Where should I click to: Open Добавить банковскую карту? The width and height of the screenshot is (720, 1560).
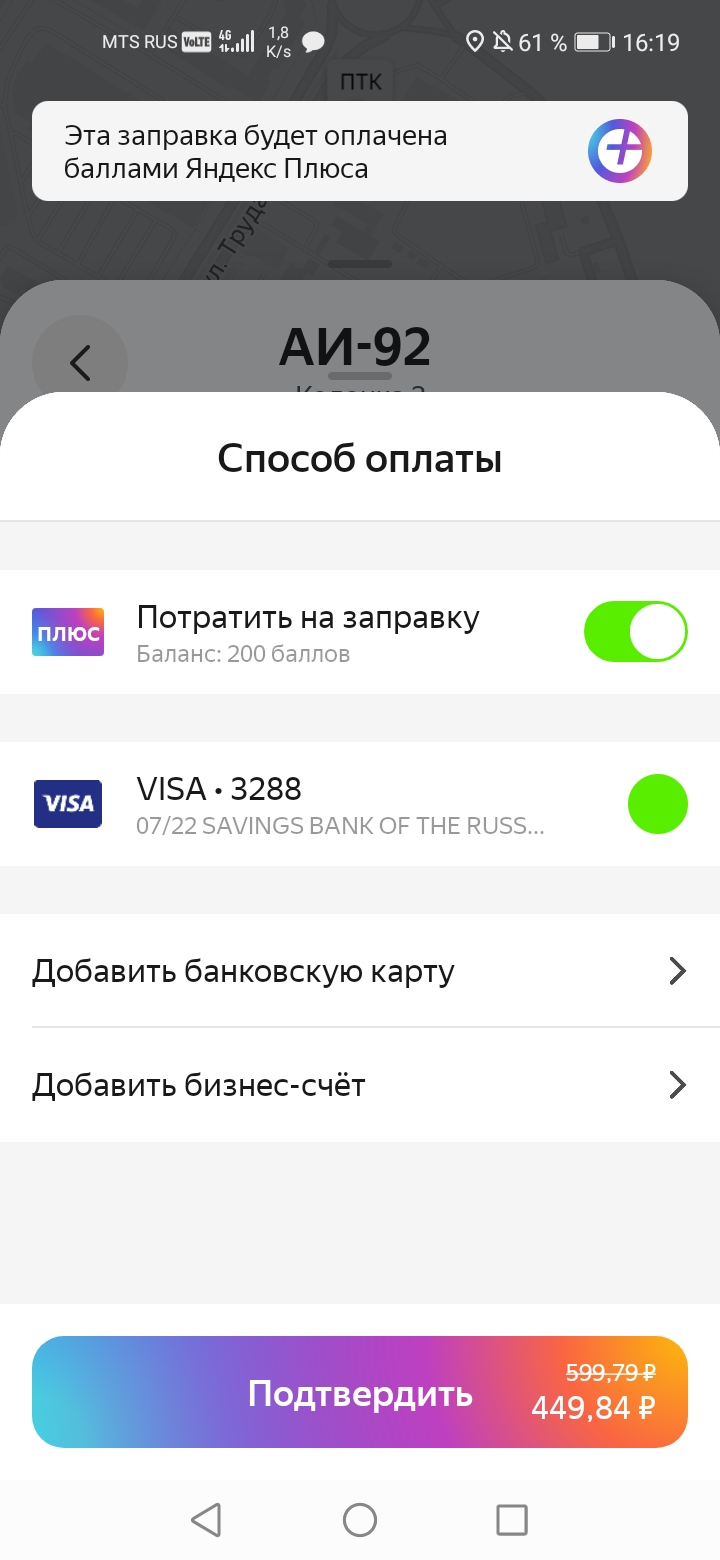[360, 971]
